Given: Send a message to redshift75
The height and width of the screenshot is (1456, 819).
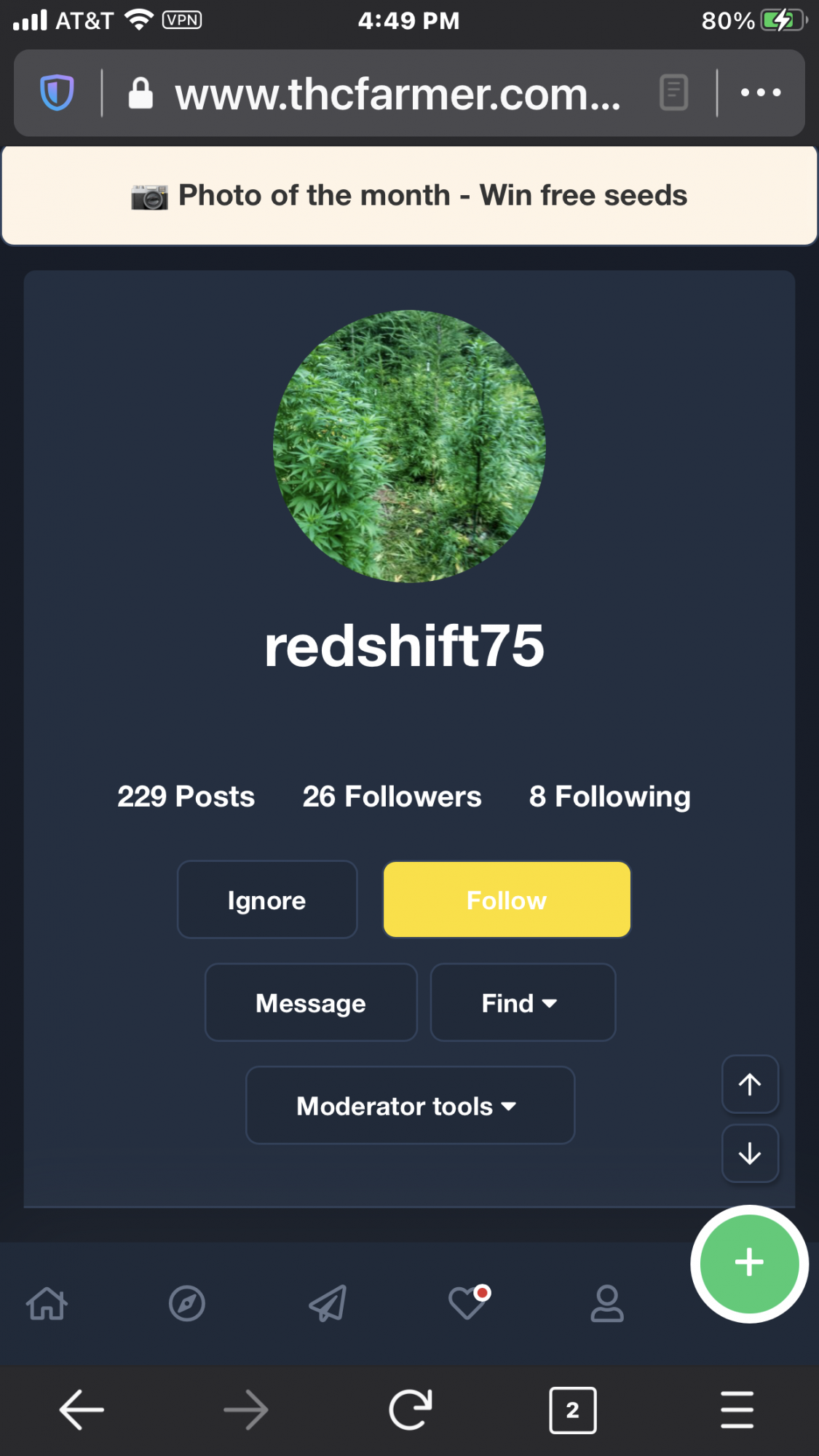Looking at the screenshot, I should coord(311,1002).
